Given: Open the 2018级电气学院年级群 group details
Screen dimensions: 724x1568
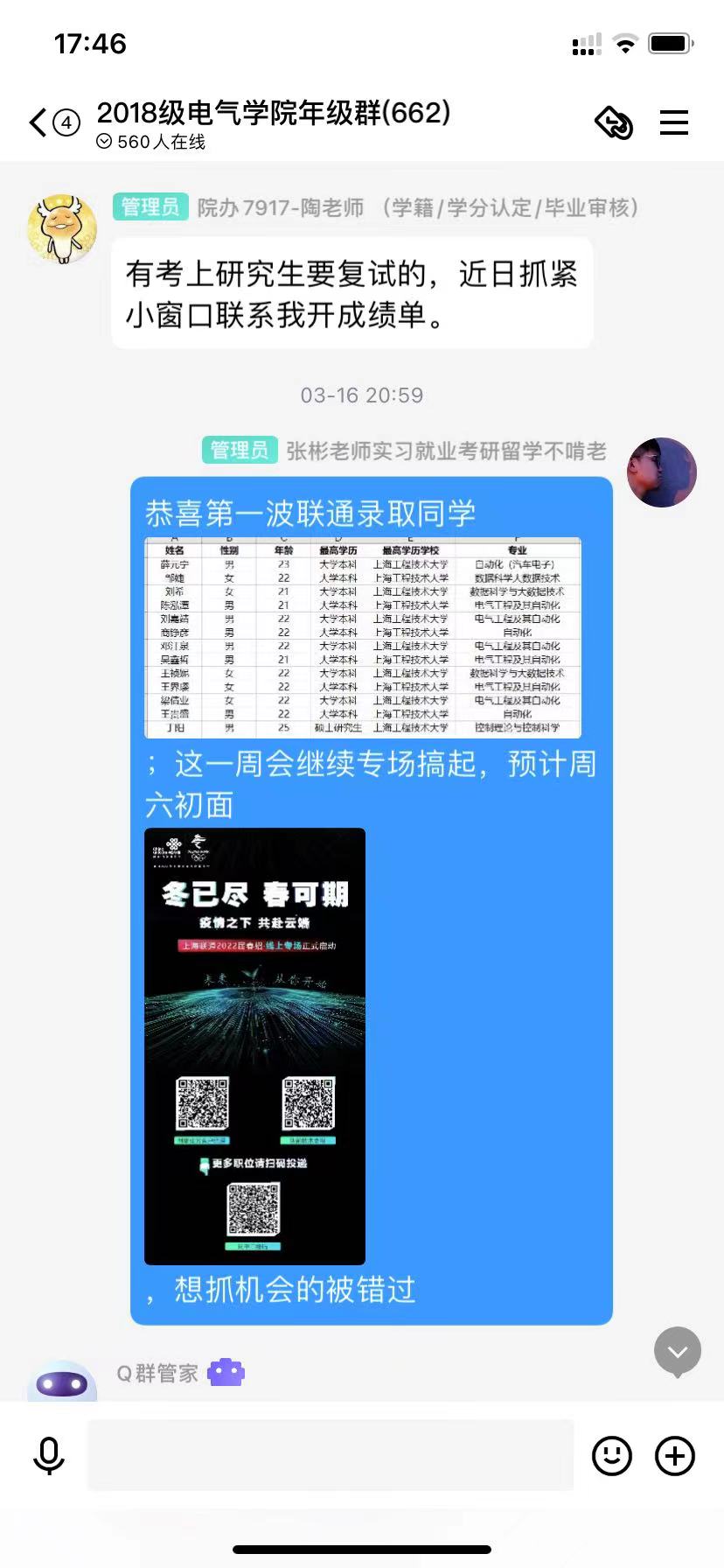Looking at the screenshot, I should click(x=274, y=114).
